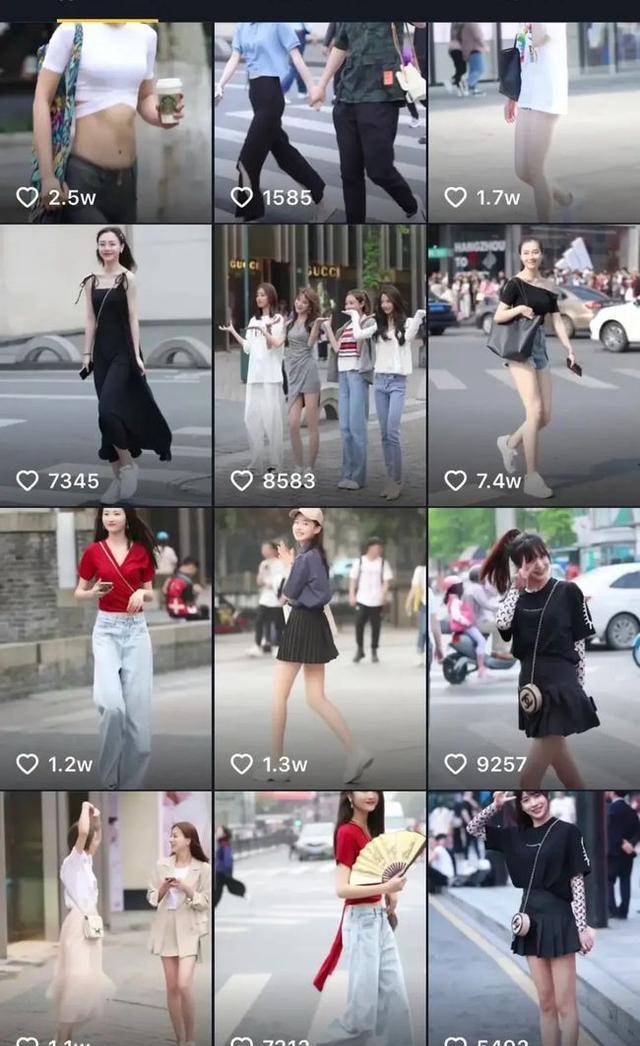Open the video with 2.5w likes

point(105,120)
